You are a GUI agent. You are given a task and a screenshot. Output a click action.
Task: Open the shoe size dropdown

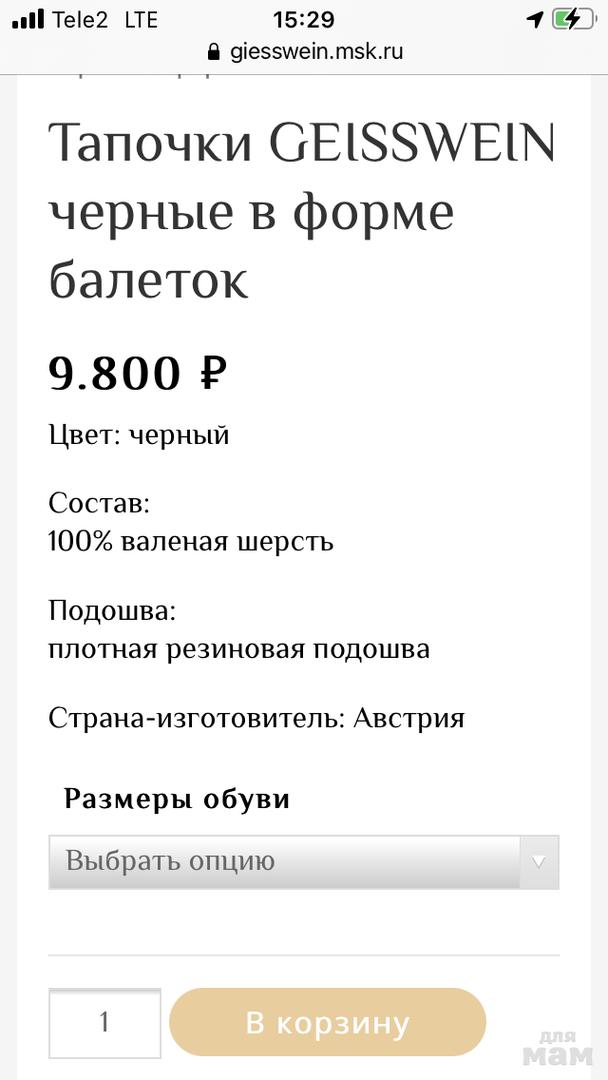[x=303, y=861]
